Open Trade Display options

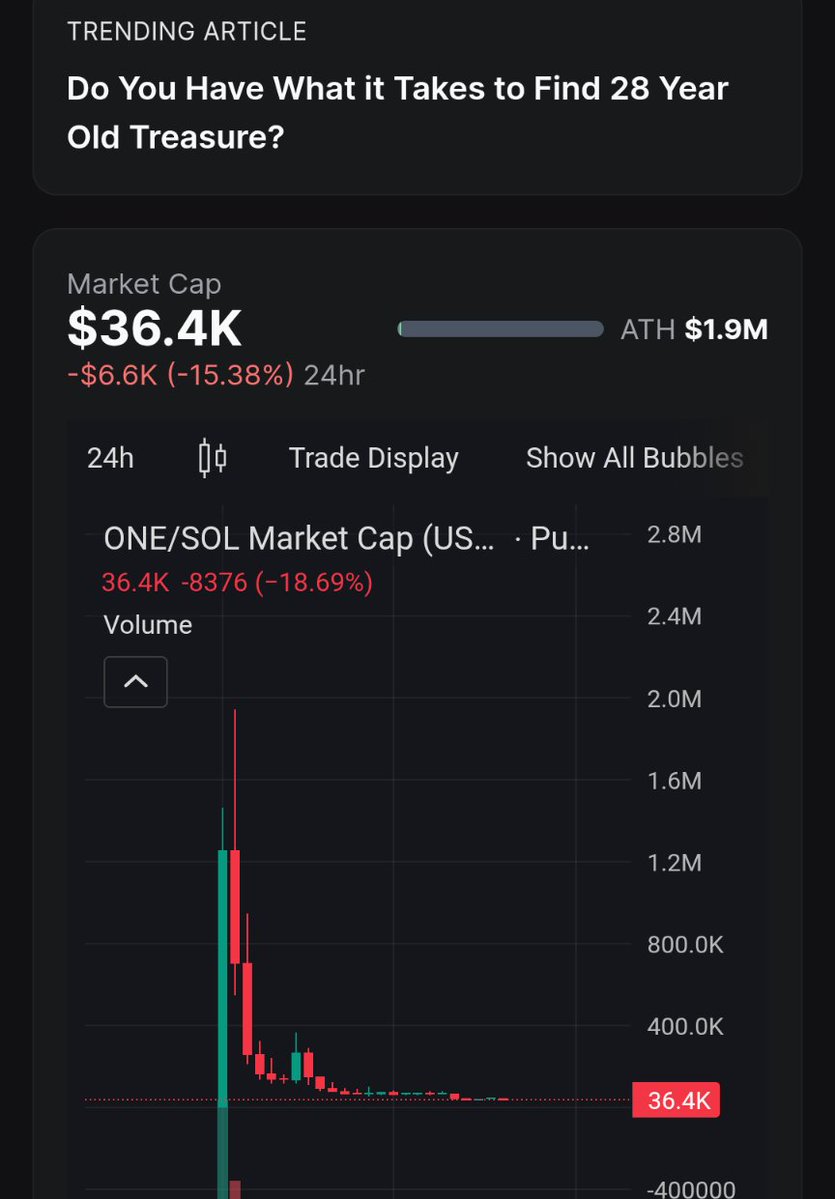(373, 458)
